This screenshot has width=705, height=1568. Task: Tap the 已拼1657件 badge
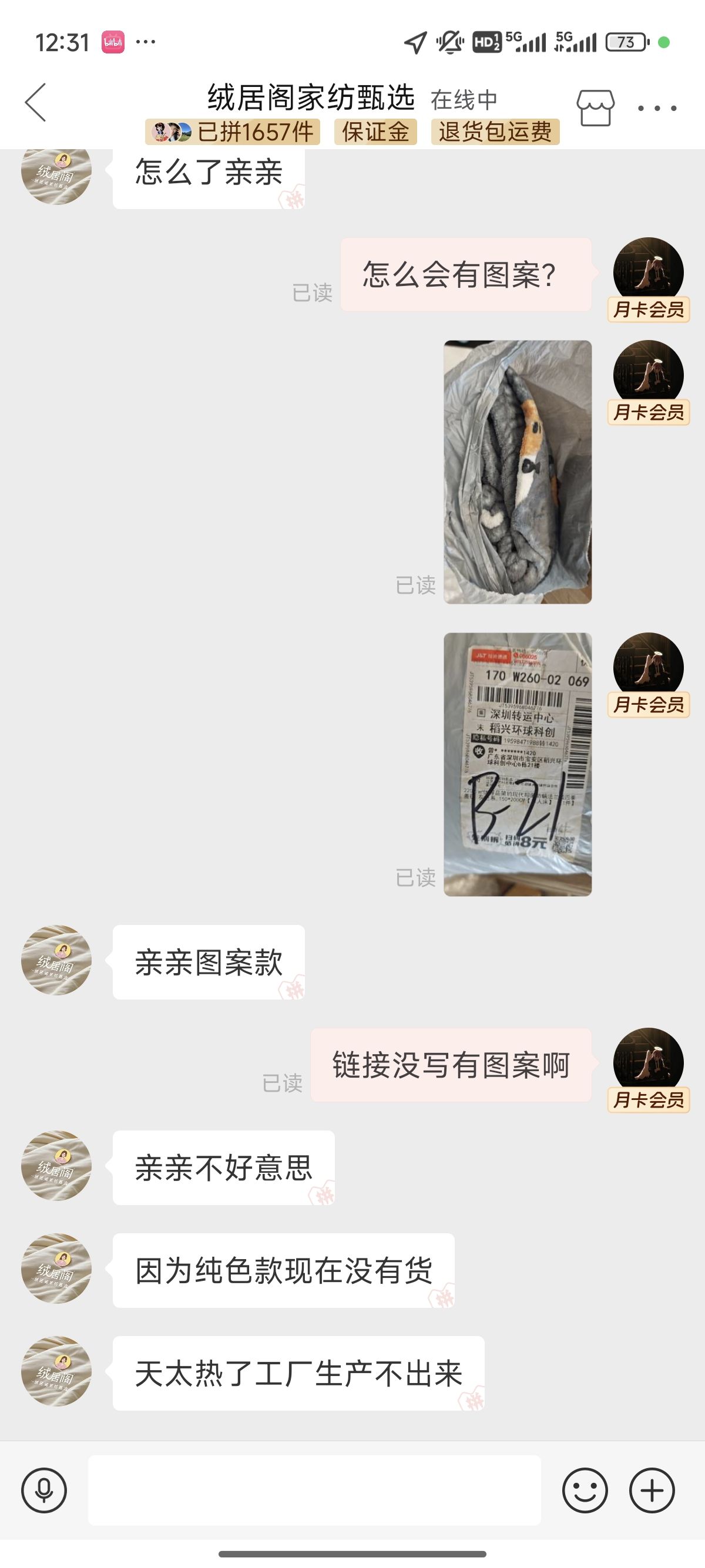tap(233, 132)
